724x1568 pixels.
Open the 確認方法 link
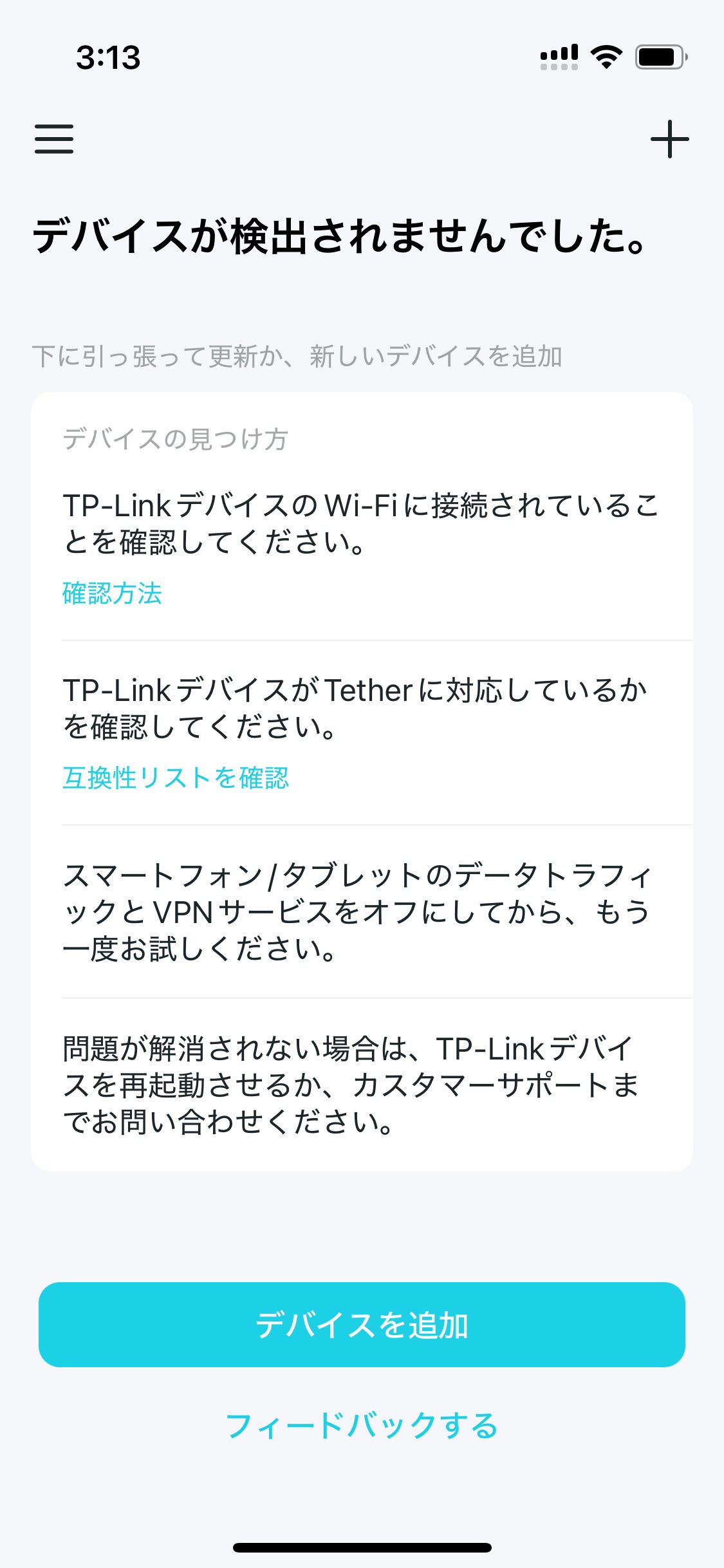[x=112, y=593]
